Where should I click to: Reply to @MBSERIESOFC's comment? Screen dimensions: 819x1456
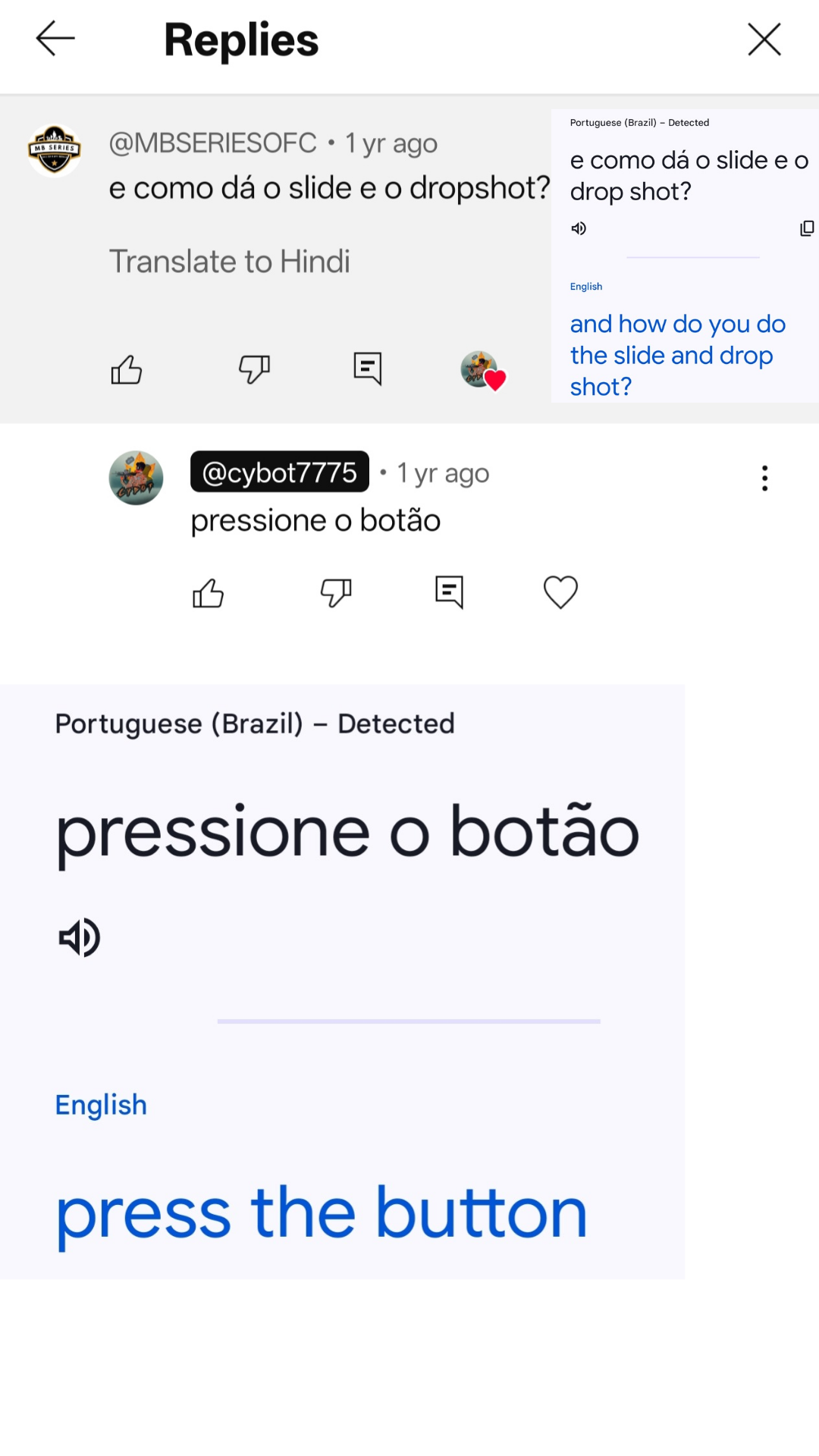point(368,369)
